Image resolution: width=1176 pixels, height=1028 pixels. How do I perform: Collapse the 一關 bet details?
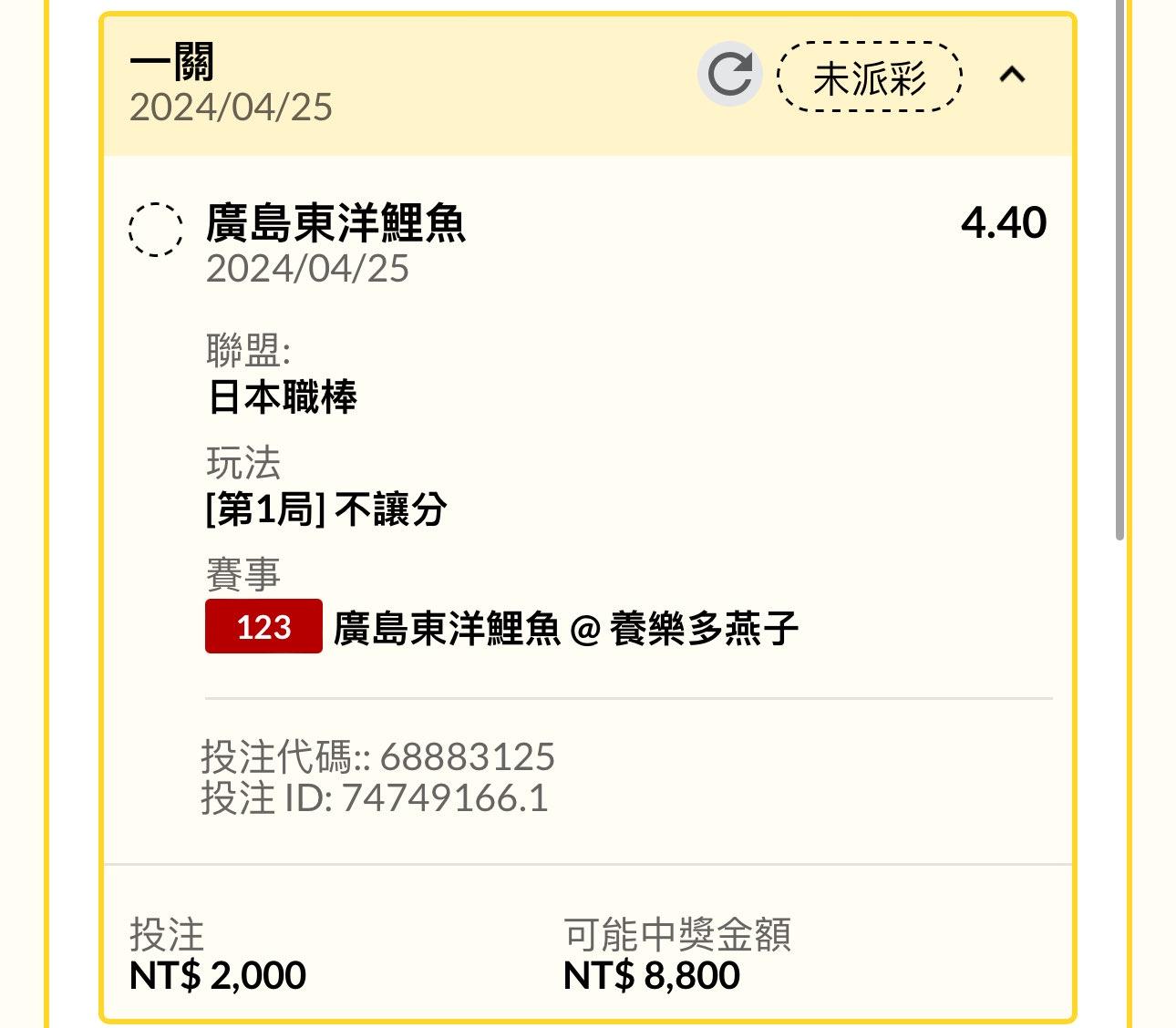click(x=1012, y=75)
